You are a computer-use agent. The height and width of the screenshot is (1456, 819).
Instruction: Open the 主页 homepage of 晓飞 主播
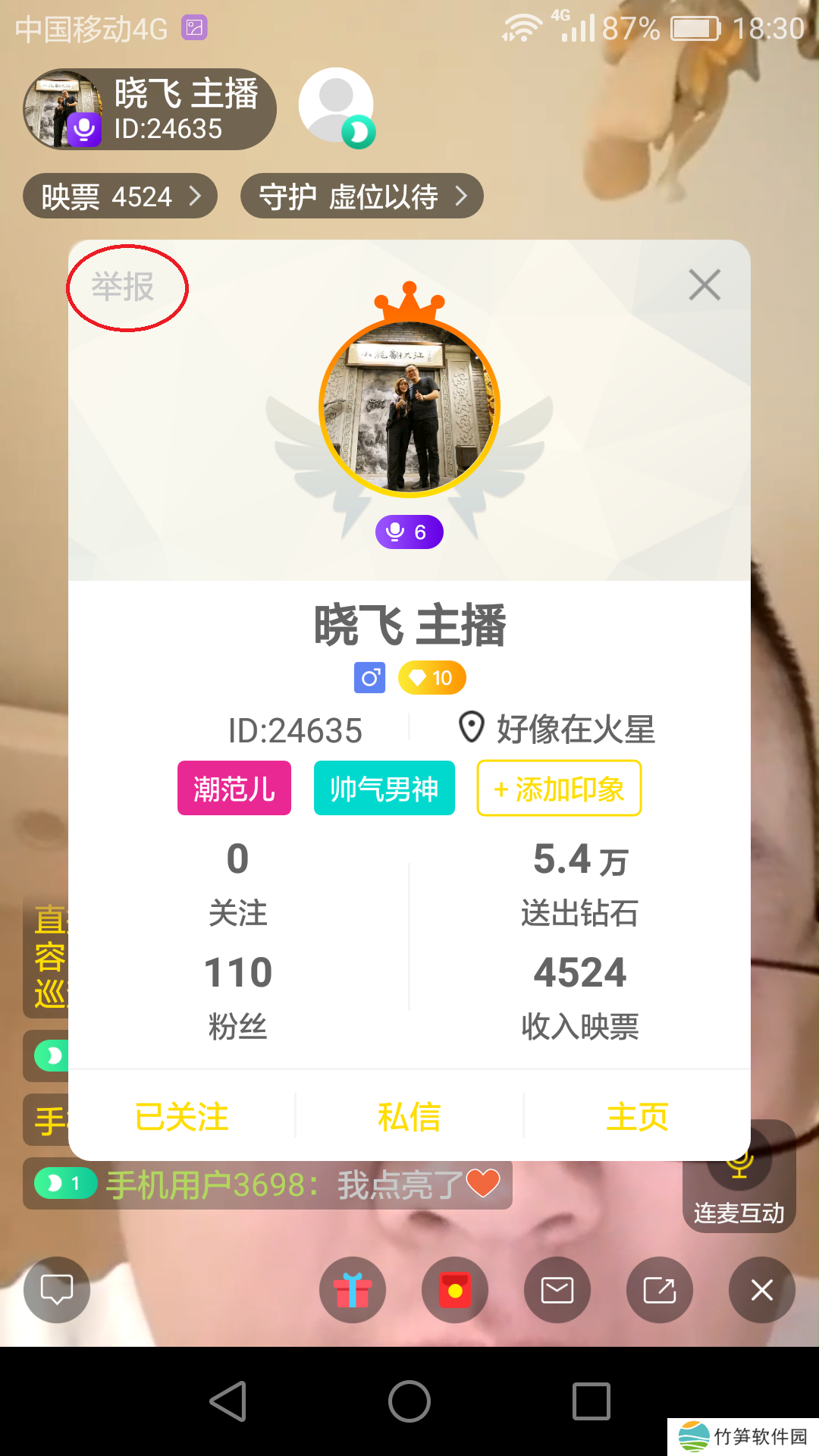point(637,1117)
